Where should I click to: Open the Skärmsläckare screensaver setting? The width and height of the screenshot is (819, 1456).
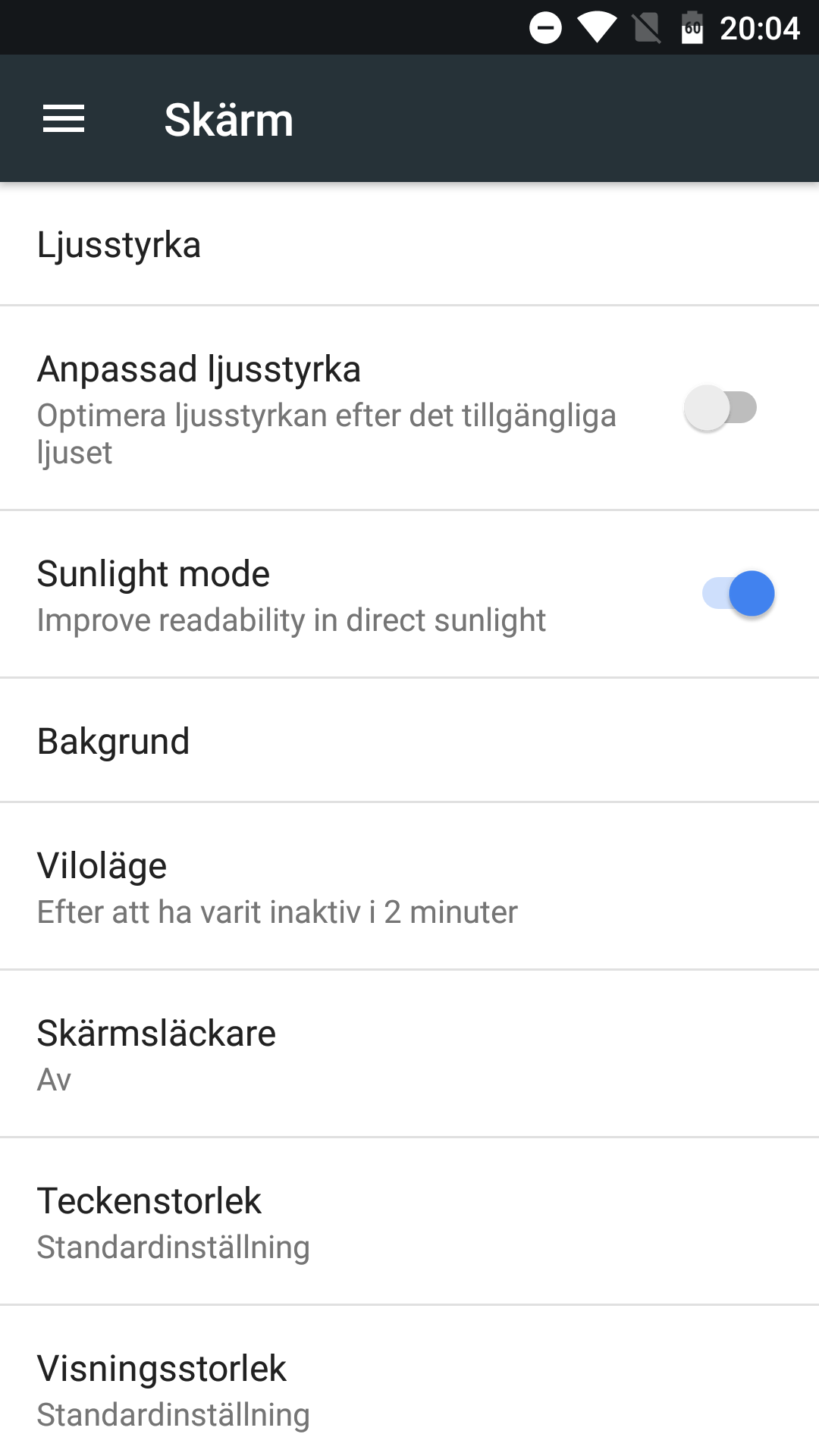pos(409,1054)
